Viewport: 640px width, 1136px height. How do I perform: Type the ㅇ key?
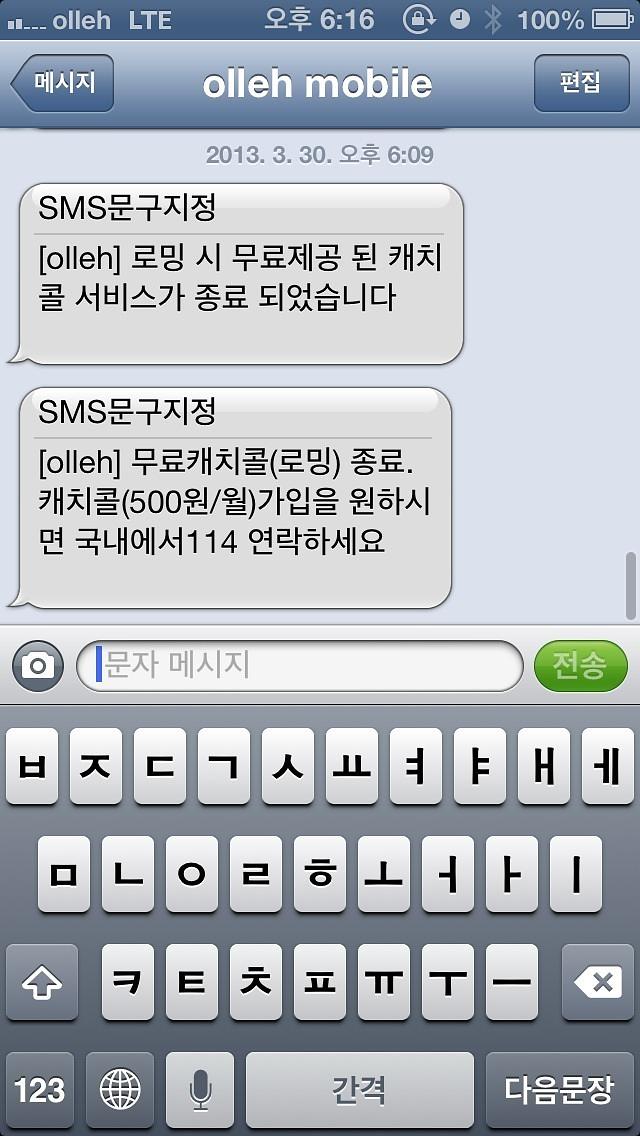point(192,874)
